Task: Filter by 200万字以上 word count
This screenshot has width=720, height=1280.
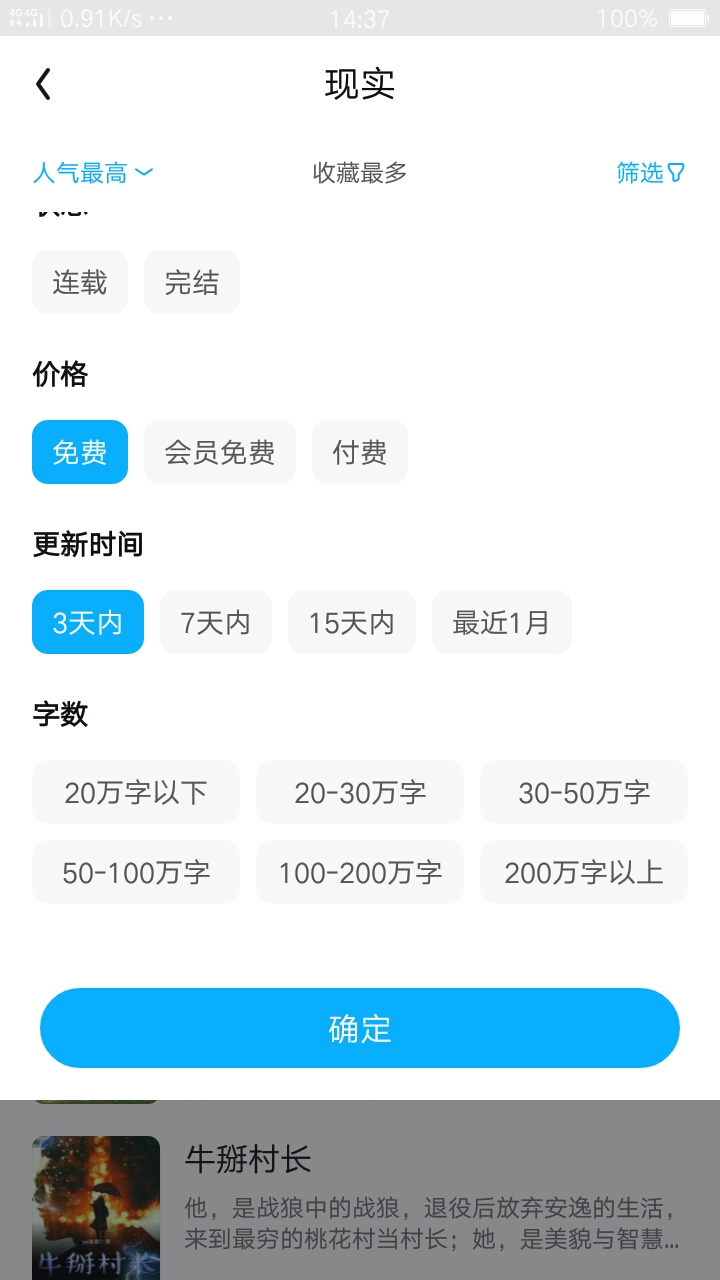Action: (x=584, y=872)
